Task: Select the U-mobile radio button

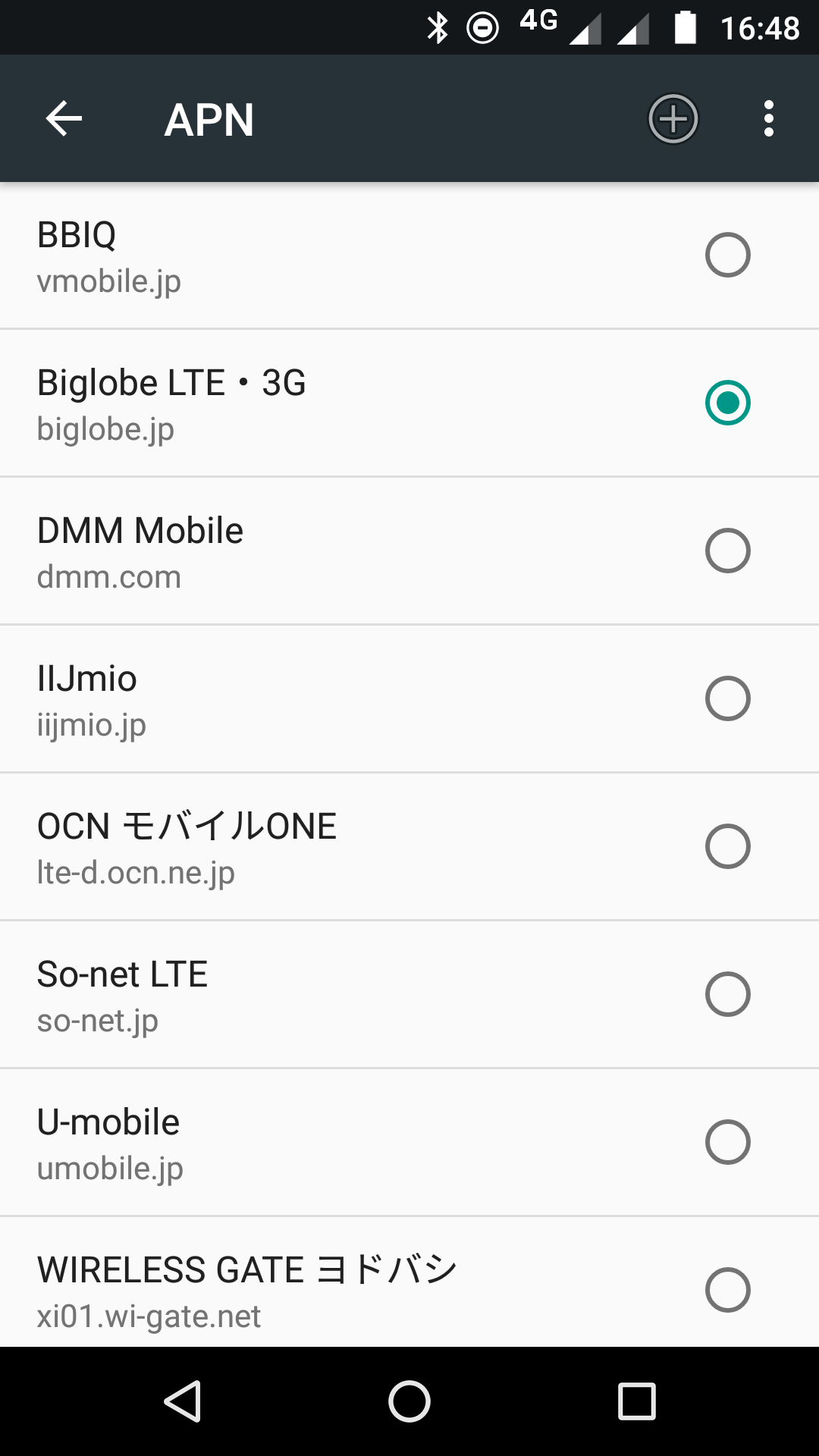Action: (x=727, y=1142)
